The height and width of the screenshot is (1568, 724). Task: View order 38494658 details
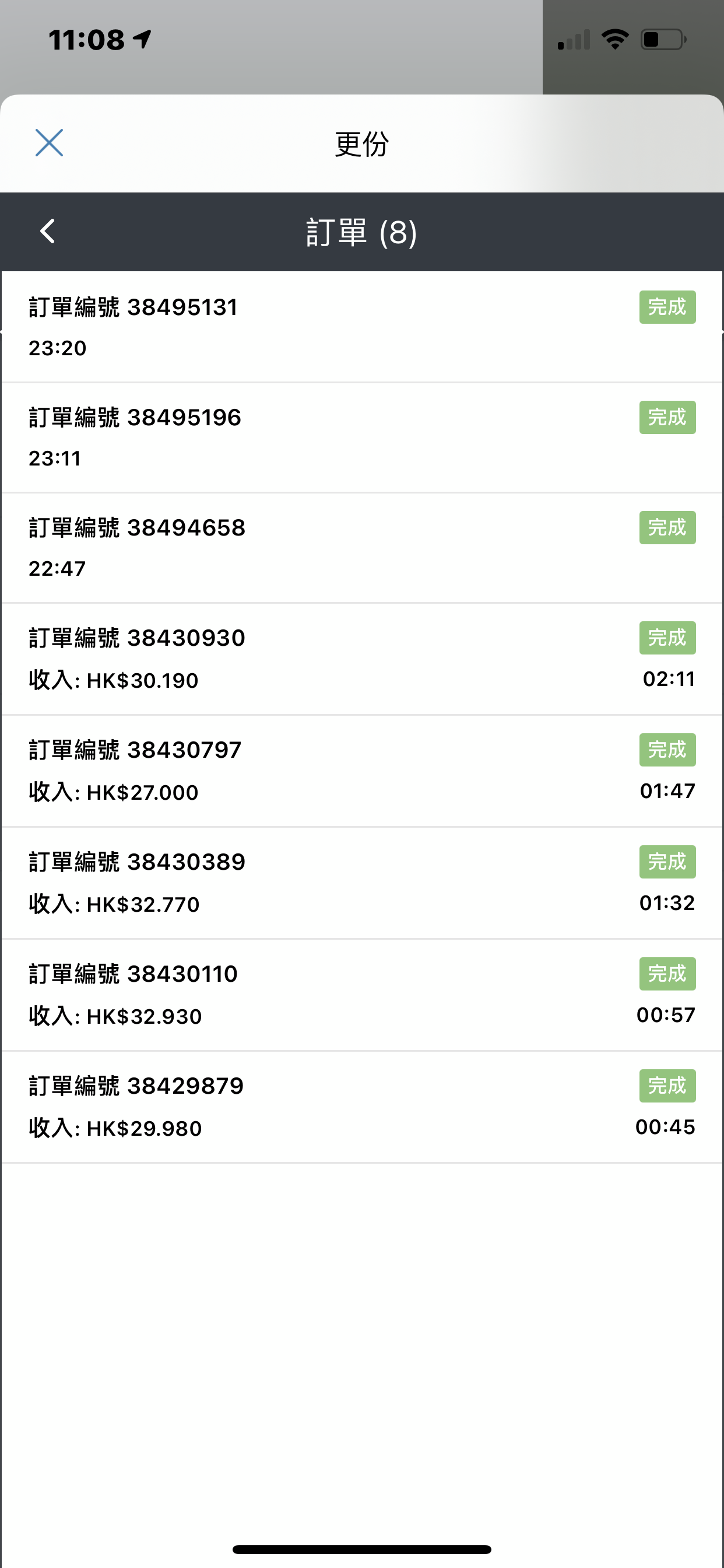(362, 548)
